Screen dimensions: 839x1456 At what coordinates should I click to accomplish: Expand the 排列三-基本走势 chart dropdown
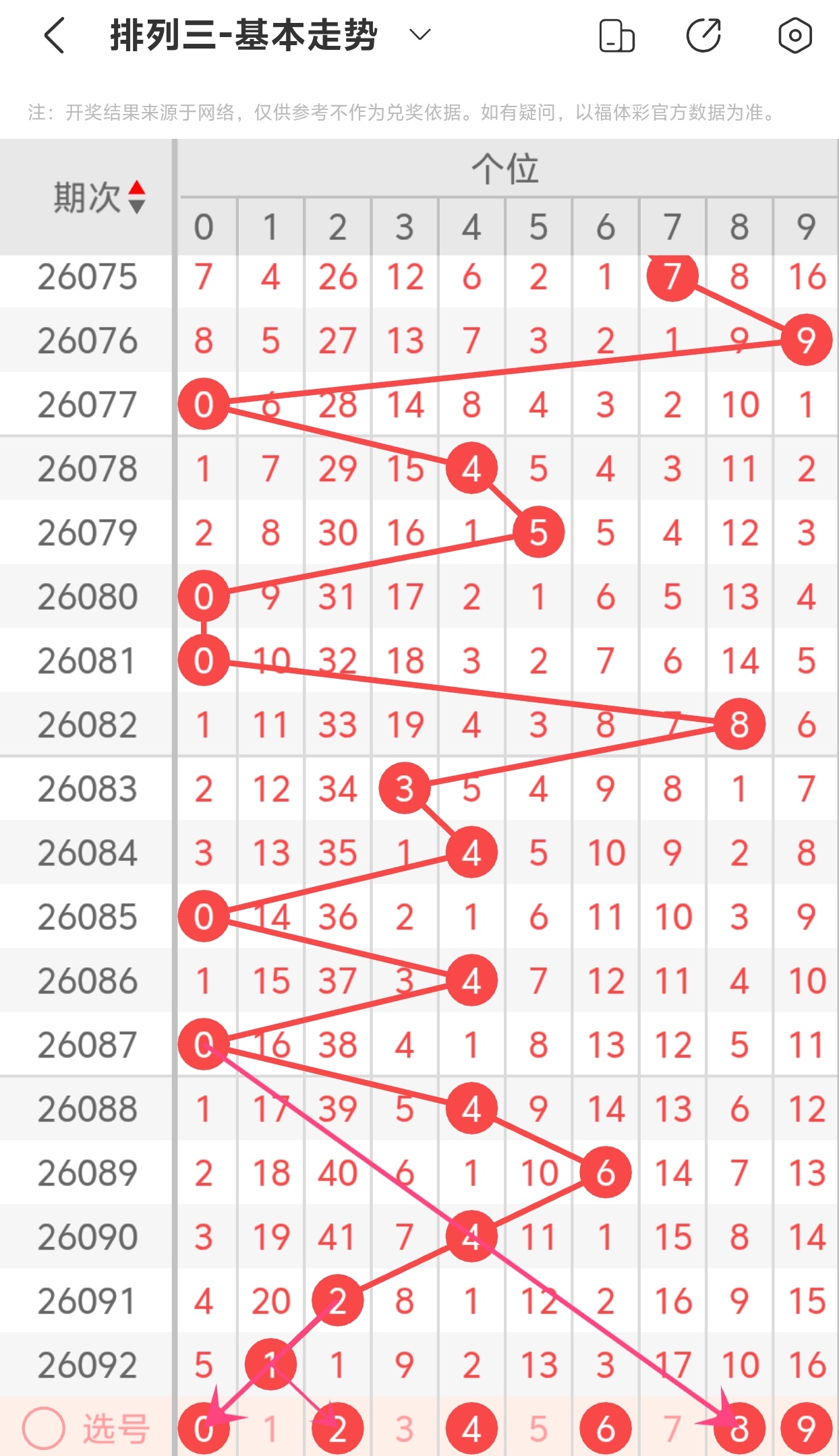click(x=419, y=35)
